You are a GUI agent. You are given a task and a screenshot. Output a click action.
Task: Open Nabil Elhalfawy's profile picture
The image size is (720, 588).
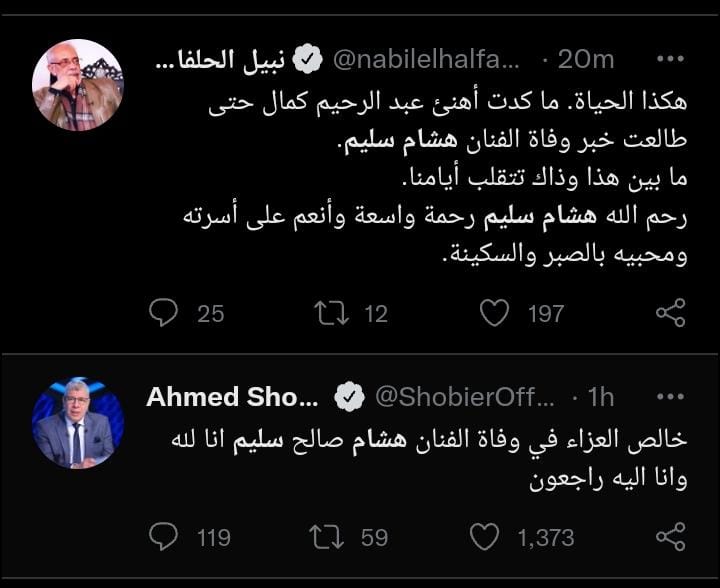[x=78, y=85]
